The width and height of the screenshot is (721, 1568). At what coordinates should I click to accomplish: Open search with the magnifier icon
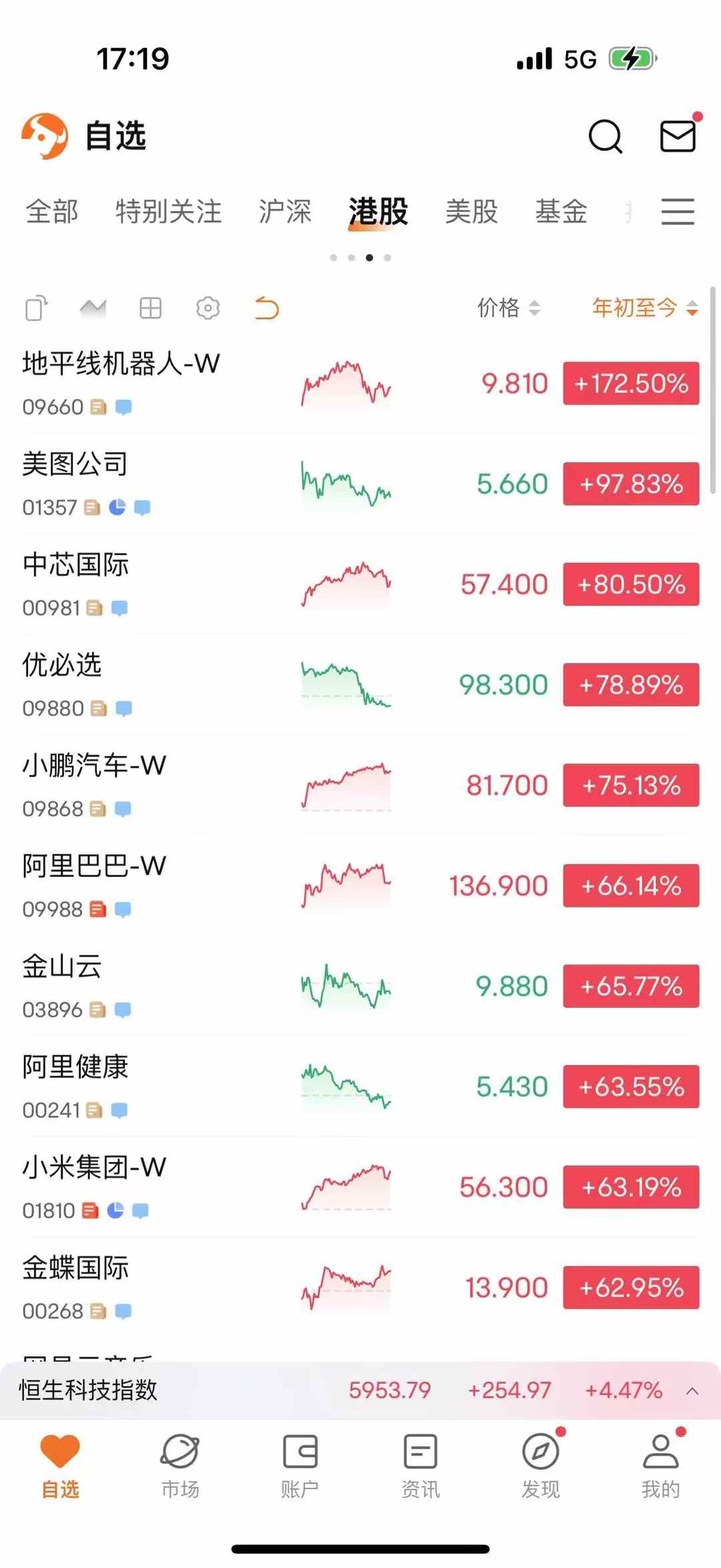click(x=604, y=137)
